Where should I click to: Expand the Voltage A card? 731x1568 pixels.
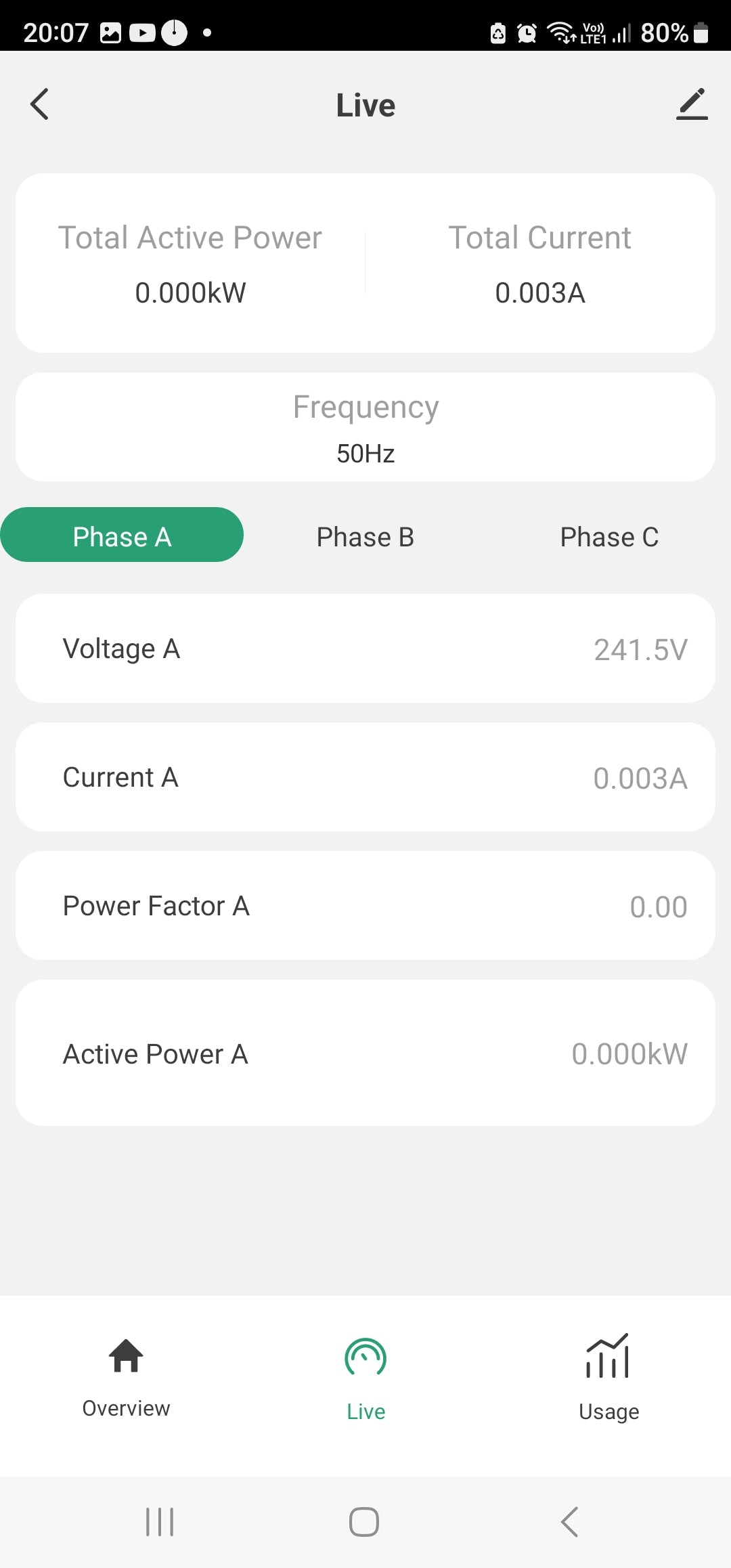365,648
